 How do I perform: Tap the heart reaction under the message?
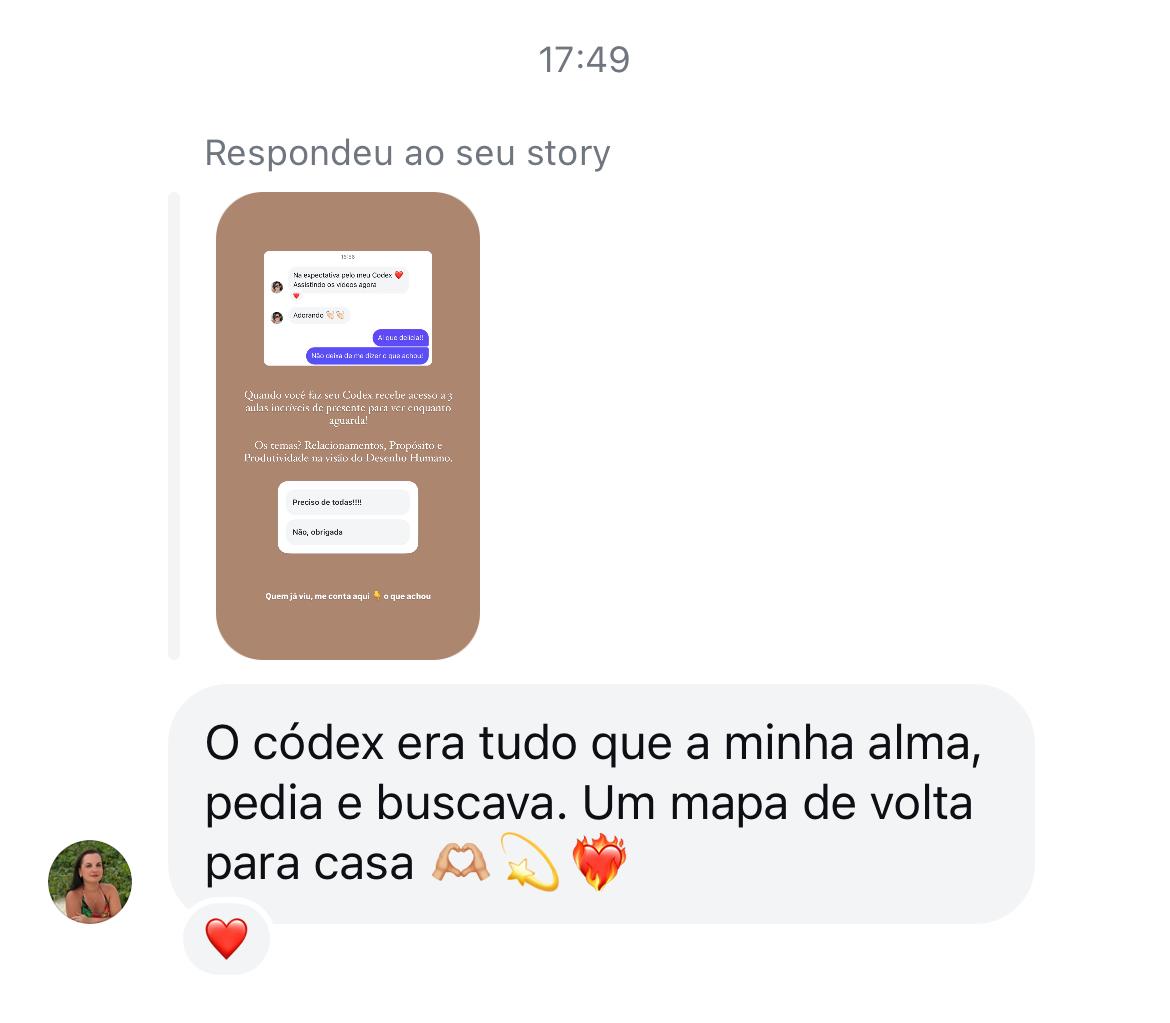point(226,939)
